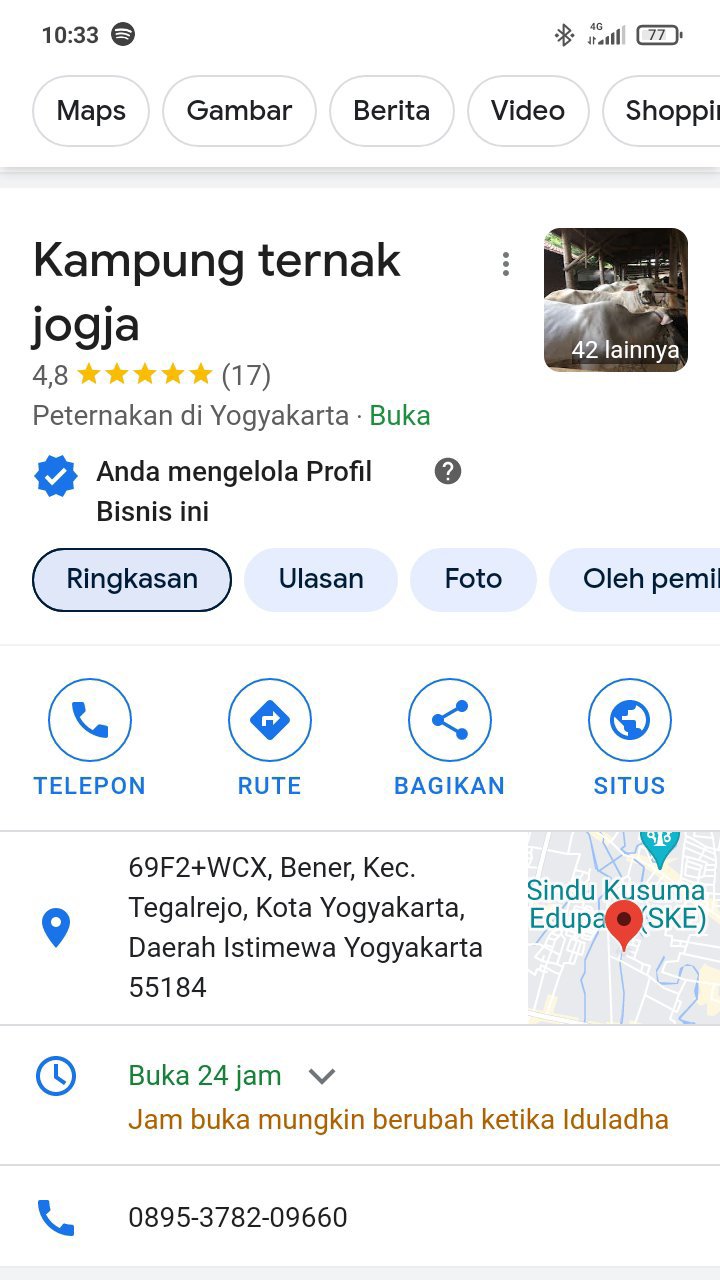Screen dimensions: 720x1280
Task: Get directions with the RUTE button
Action: pos(270,738)
